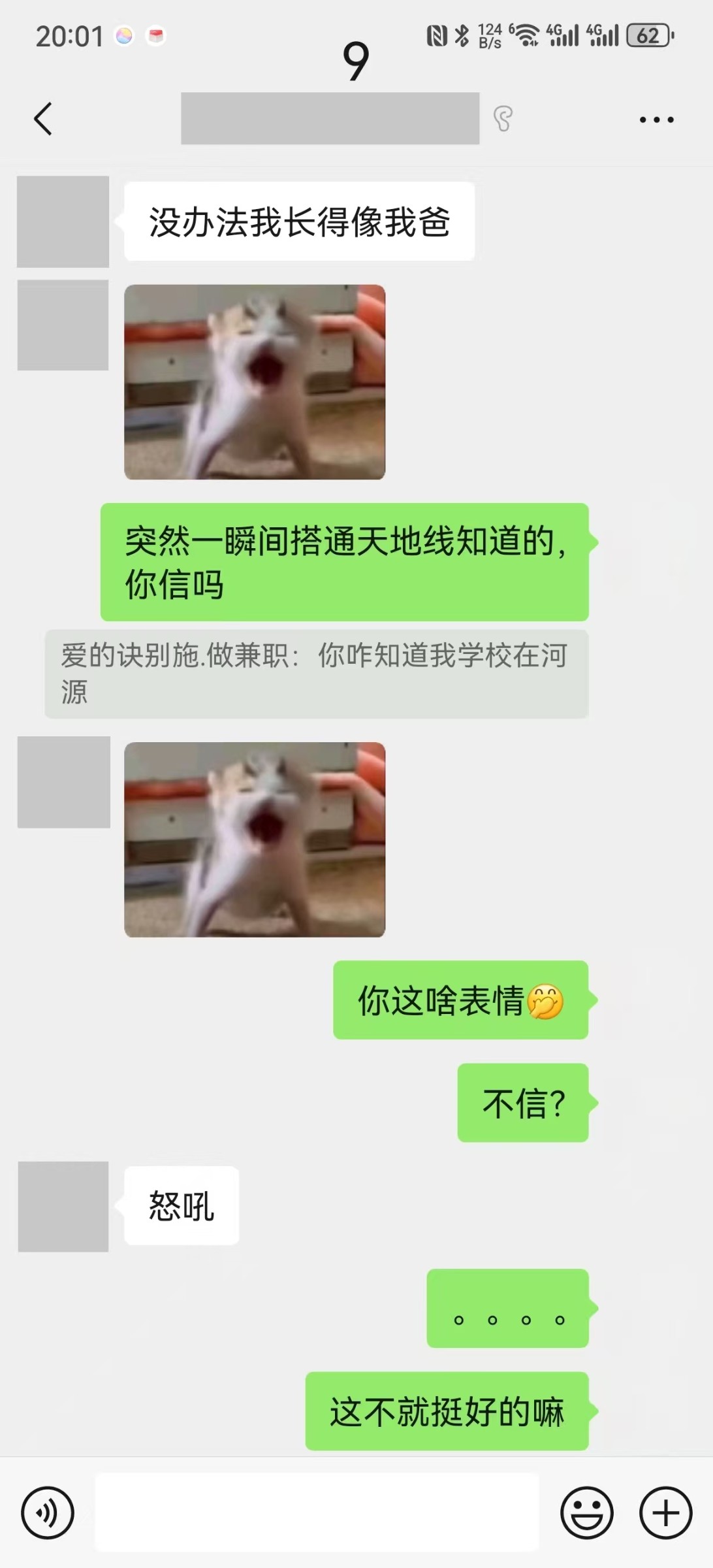Jump to quoted message 你咋知道我学校在河源
This screenshot has height=1568, width=713.
coord(317,674)
